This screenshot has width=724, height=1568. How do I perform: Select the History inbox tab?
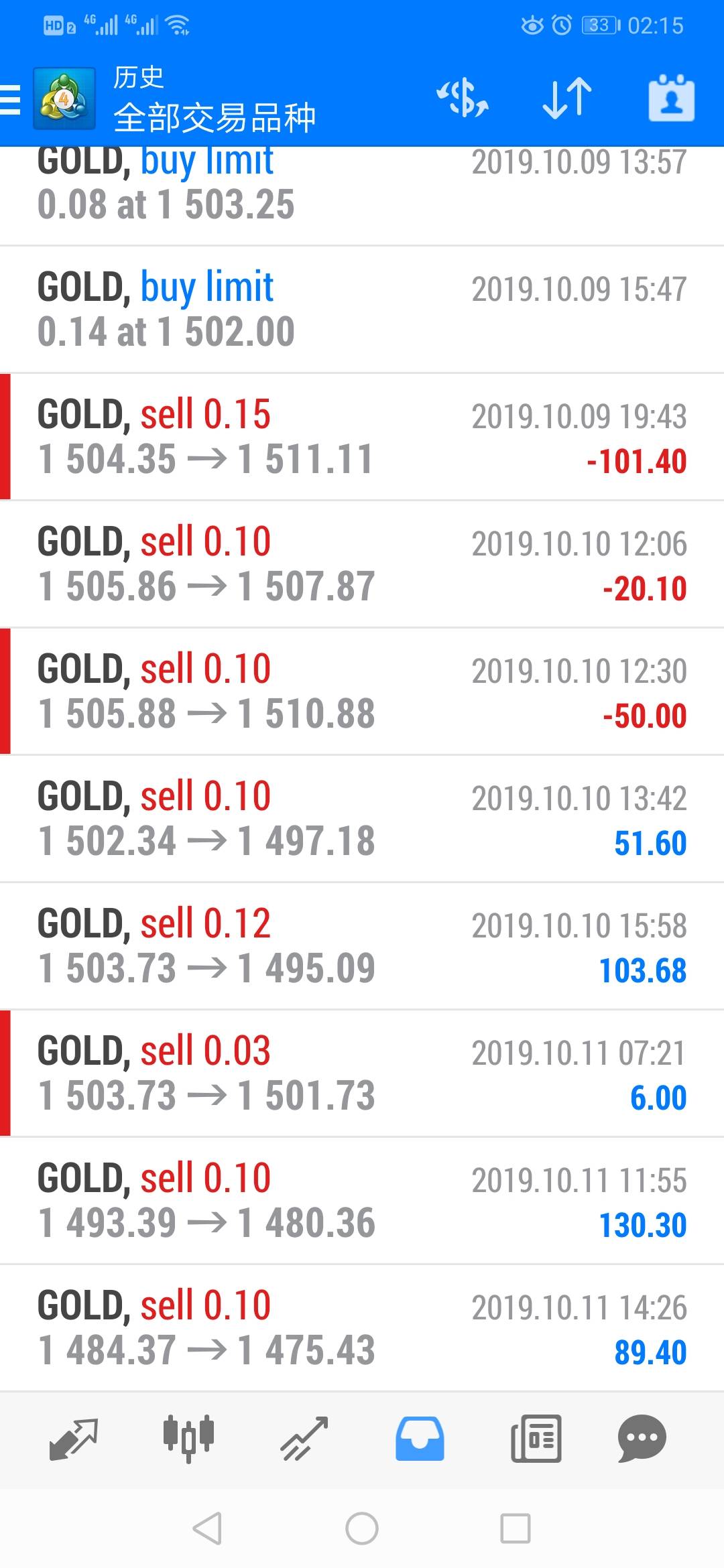tap(420, 1439)
